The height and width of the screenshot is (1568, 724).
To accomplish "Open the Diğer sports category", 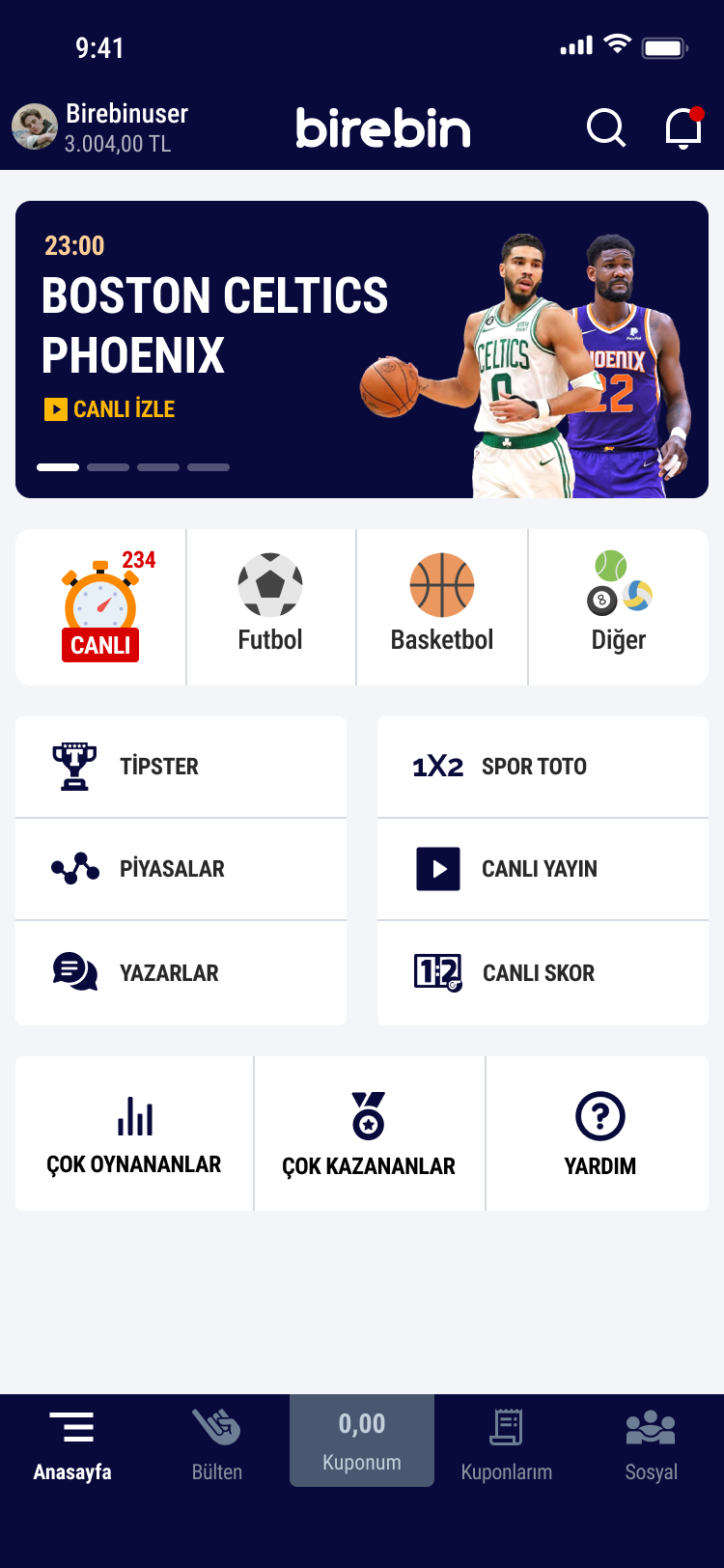I will pyautogui.click(x=618, y=607).
